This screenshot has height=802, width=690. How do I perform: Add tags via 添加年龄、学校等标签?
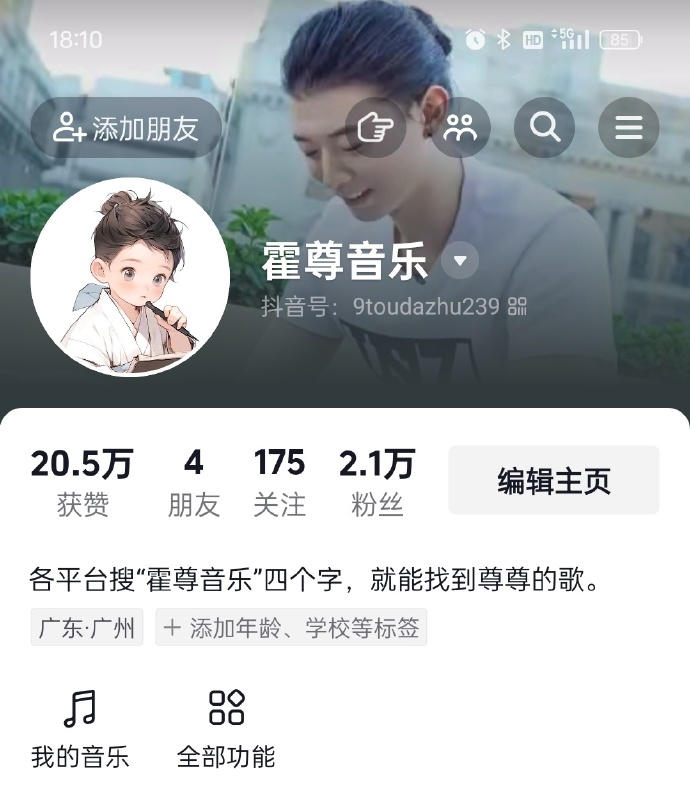291,628
